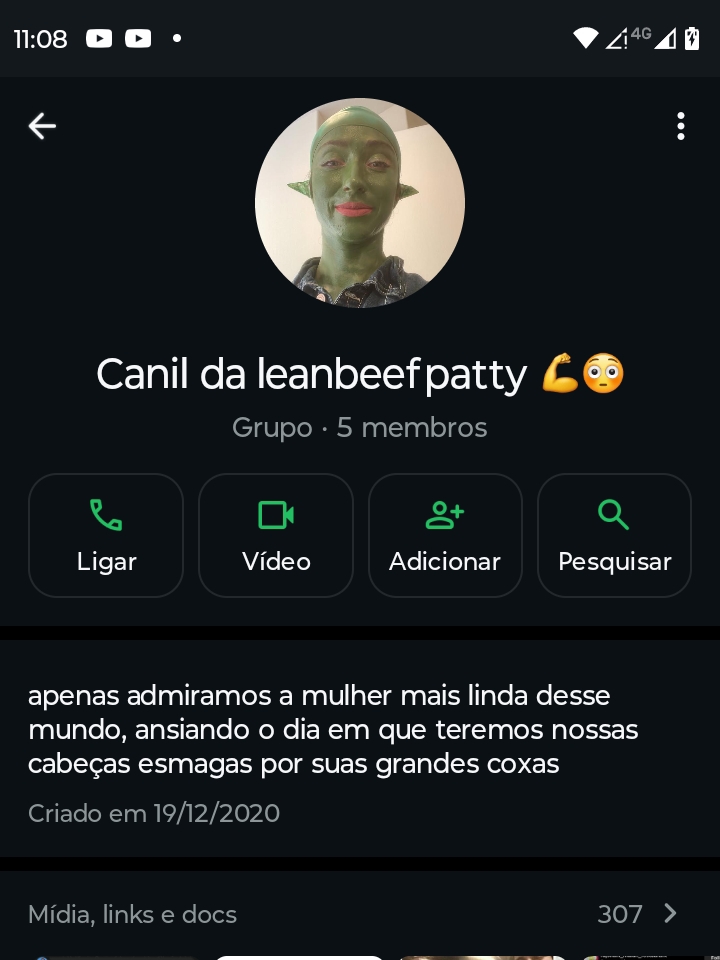View the group profile photo
Screen dimensions: 720x960
(x=360, y=203)
